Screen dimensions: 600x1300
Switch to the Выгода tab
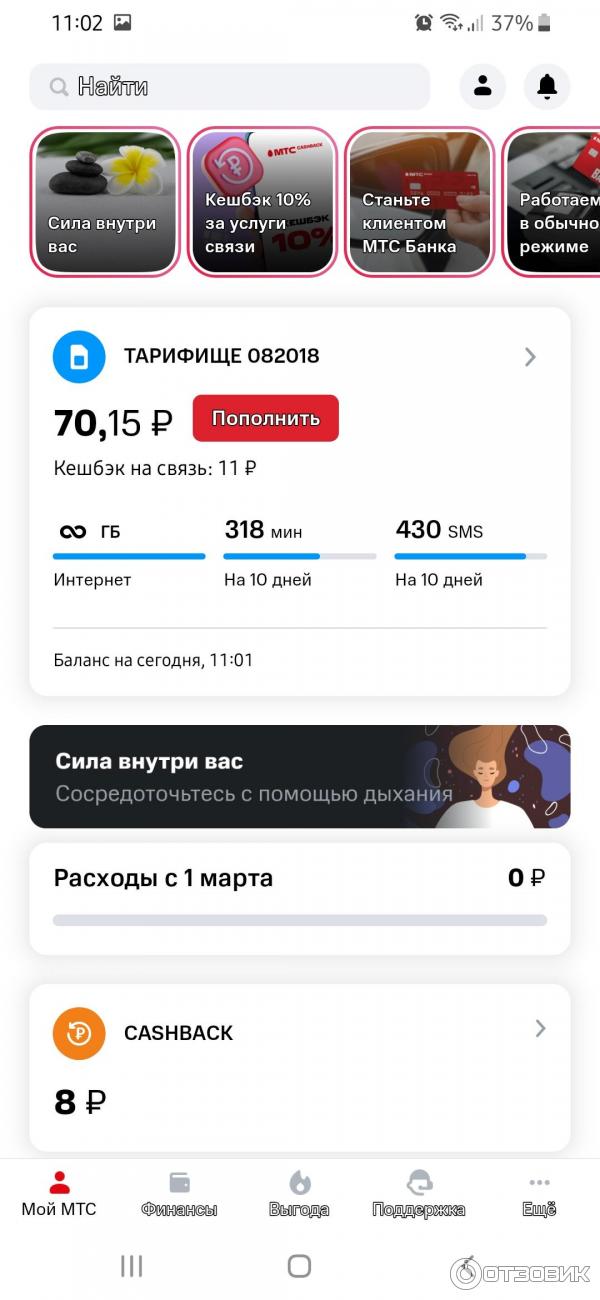tap(299, 1195)
